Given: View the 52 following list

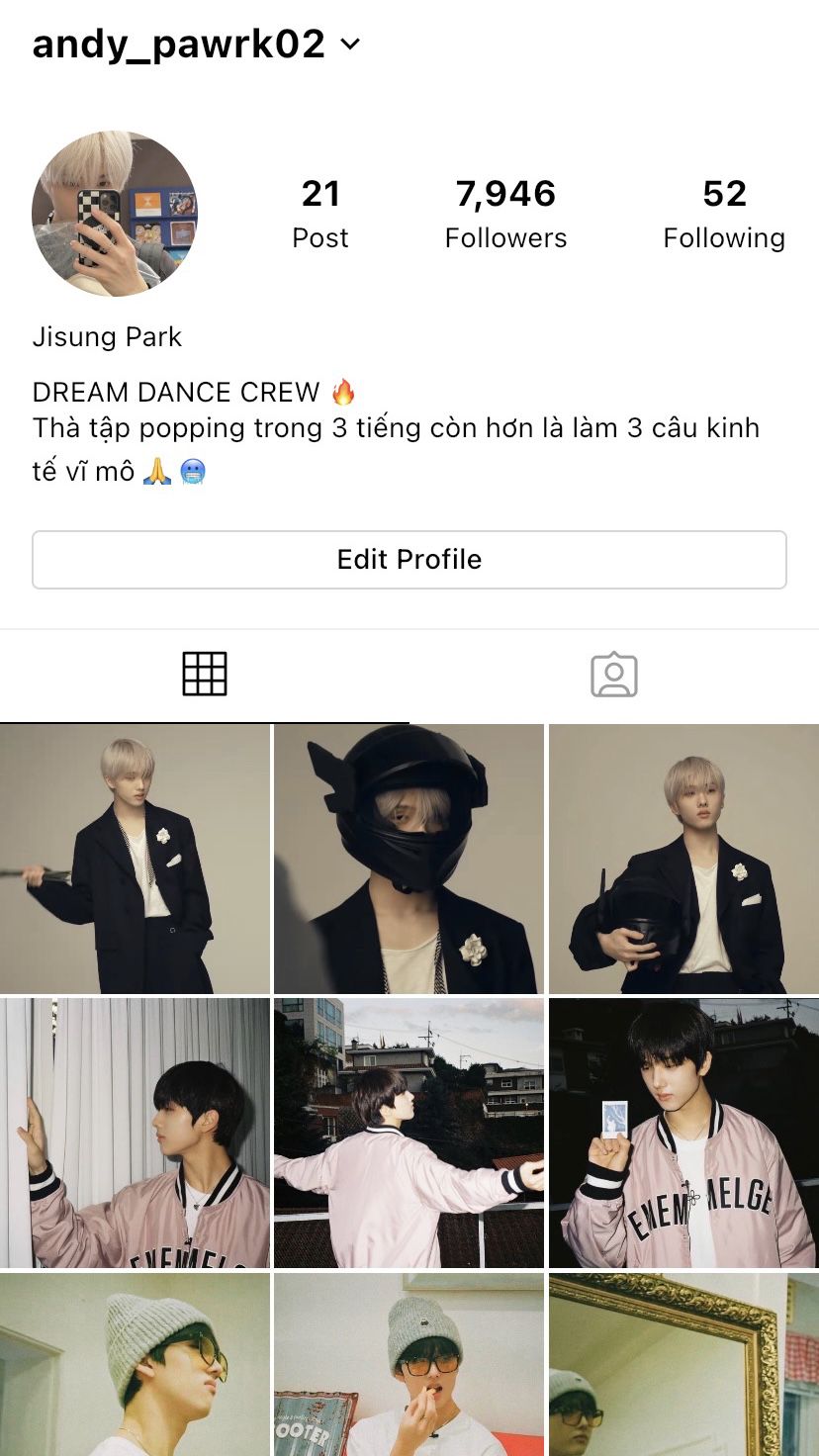Looking at the screenshot, I should (x=724, y=214).
